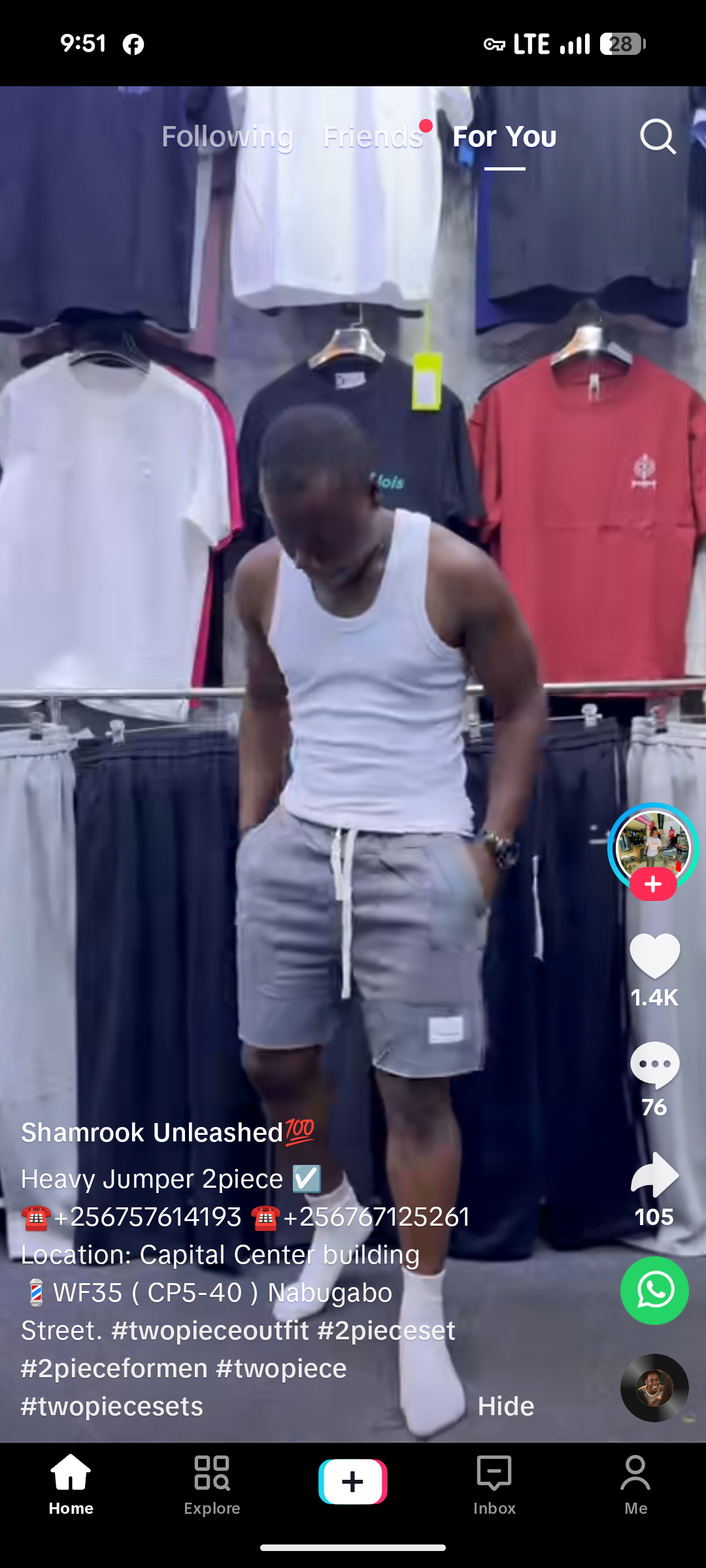706x1568 pixels.
Task: Switch to the Friends feed
Action: pos(373,137)
